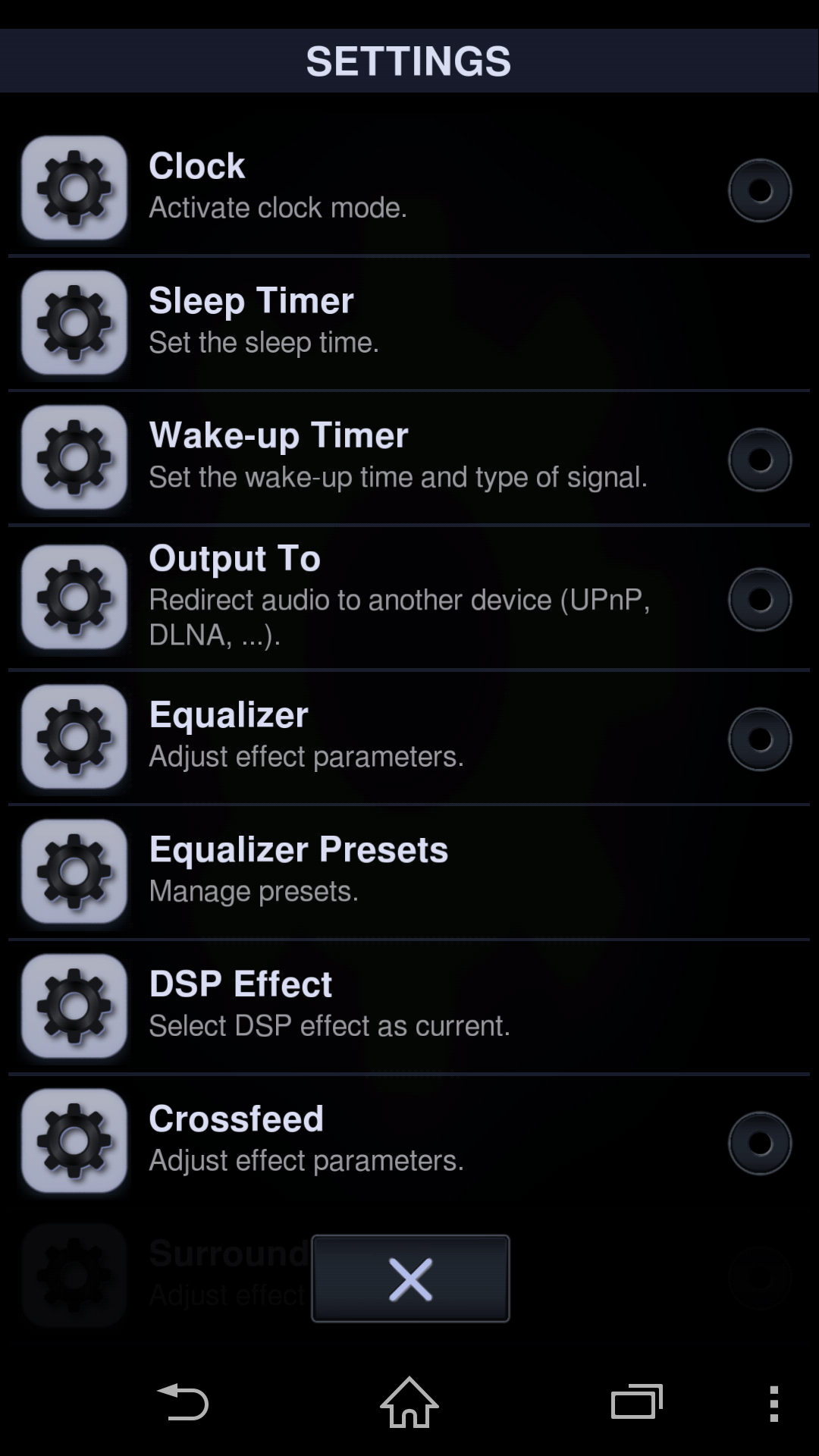Select the DSP Effect row

click(409, 1006)
